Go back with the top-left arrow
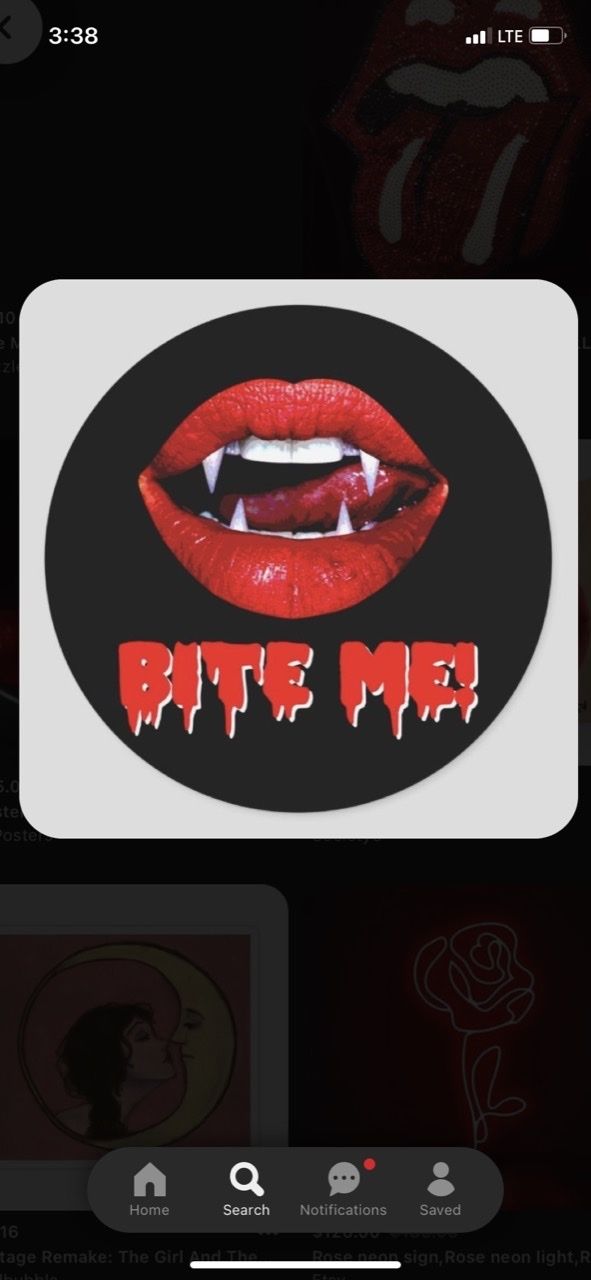This screenshot has height=1280, width=591. click(10, 27)
